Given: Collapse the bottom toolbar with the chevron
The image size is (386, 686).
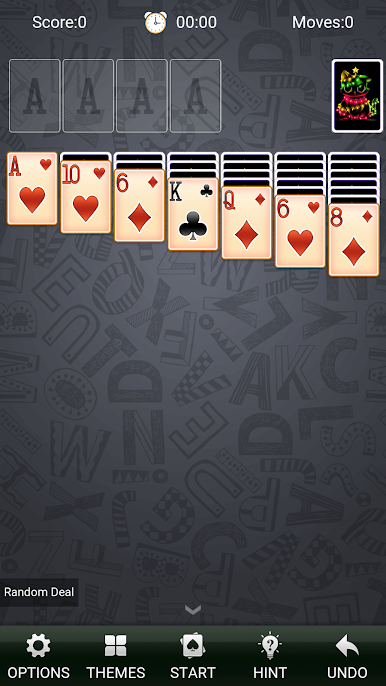Looking at the screenshot, I should [x=193, y=609].
